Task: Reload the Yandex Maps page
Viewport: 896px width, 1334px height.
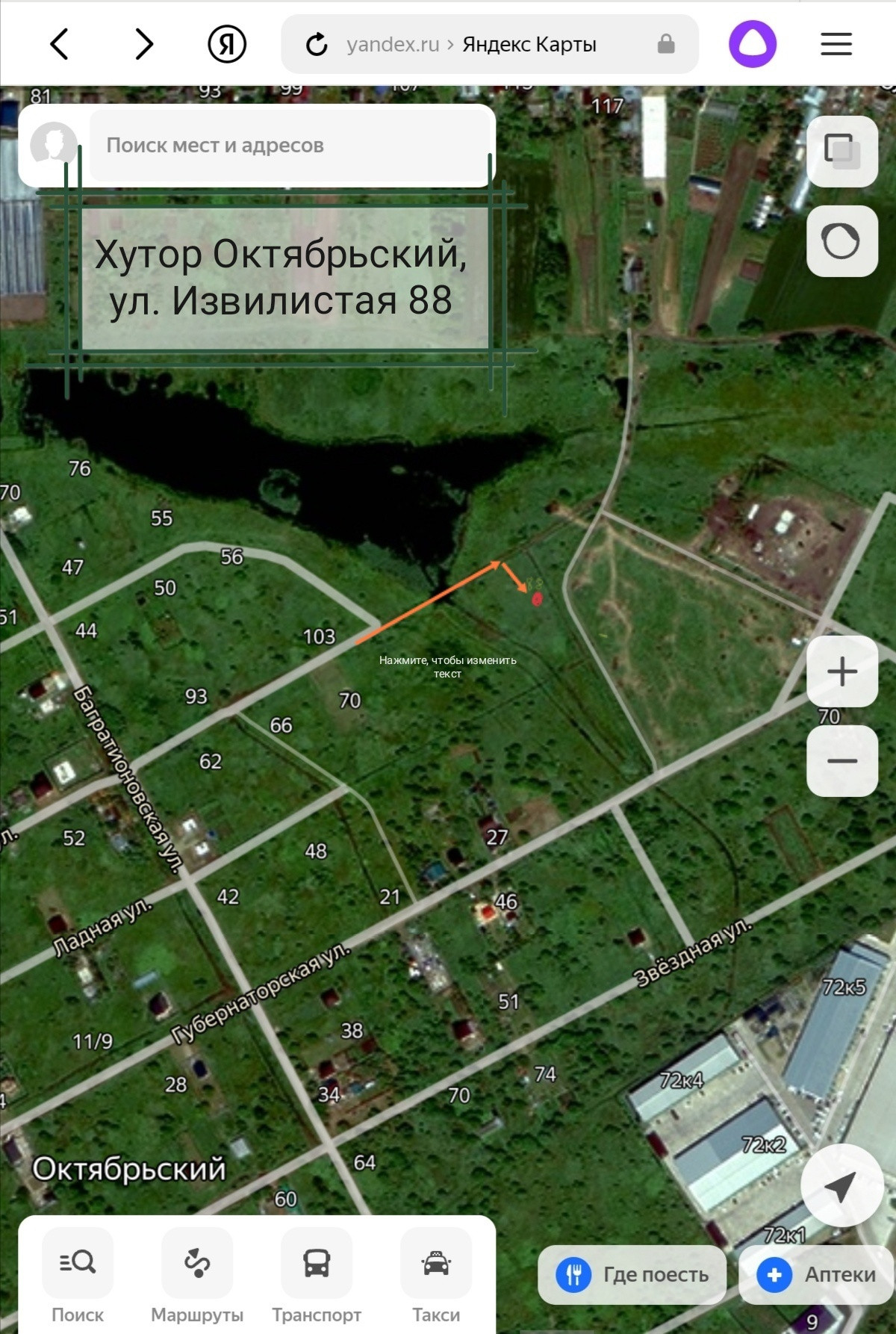Action: tap(317, 45)
